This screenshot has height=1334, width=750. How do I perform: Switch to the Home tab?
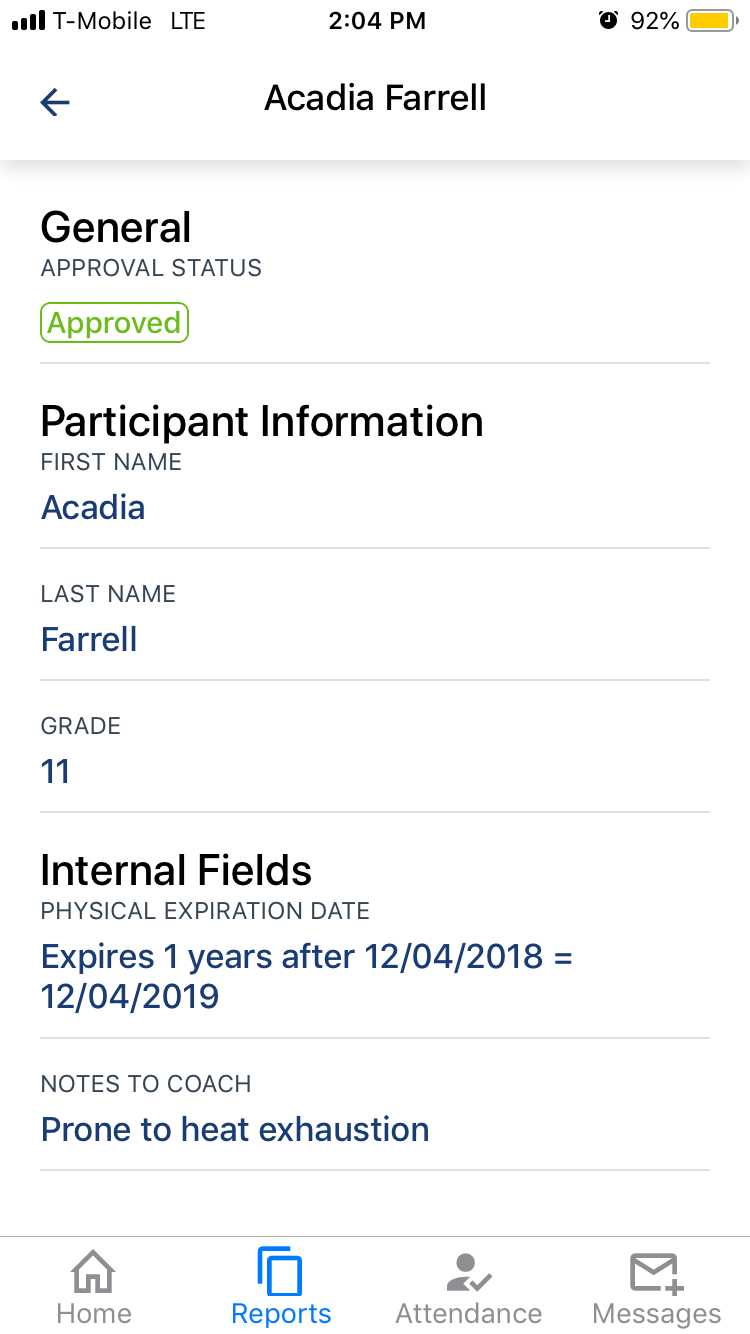point(94,1288)
